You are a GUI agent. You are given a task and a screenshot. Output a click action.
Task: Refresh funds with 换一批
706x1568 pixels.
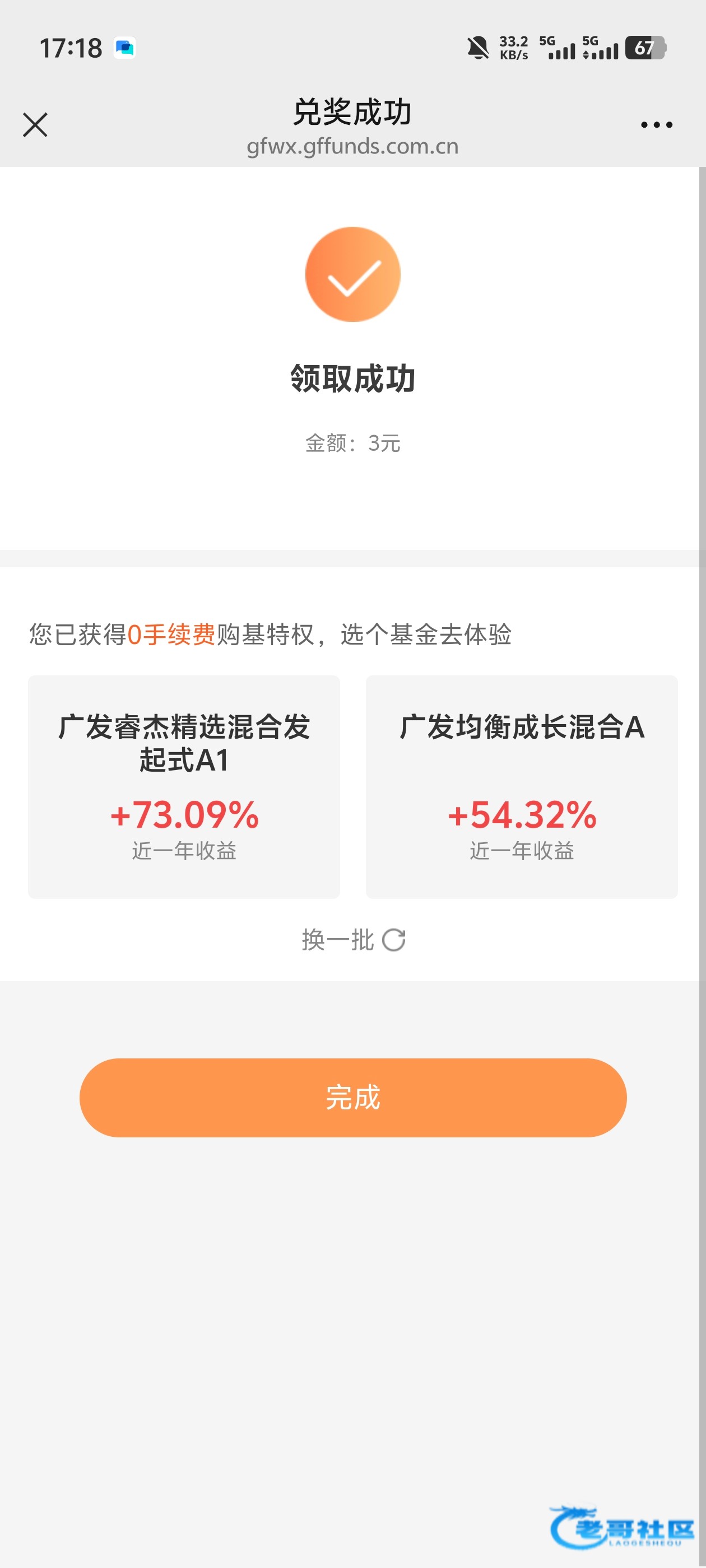(354, 940)
